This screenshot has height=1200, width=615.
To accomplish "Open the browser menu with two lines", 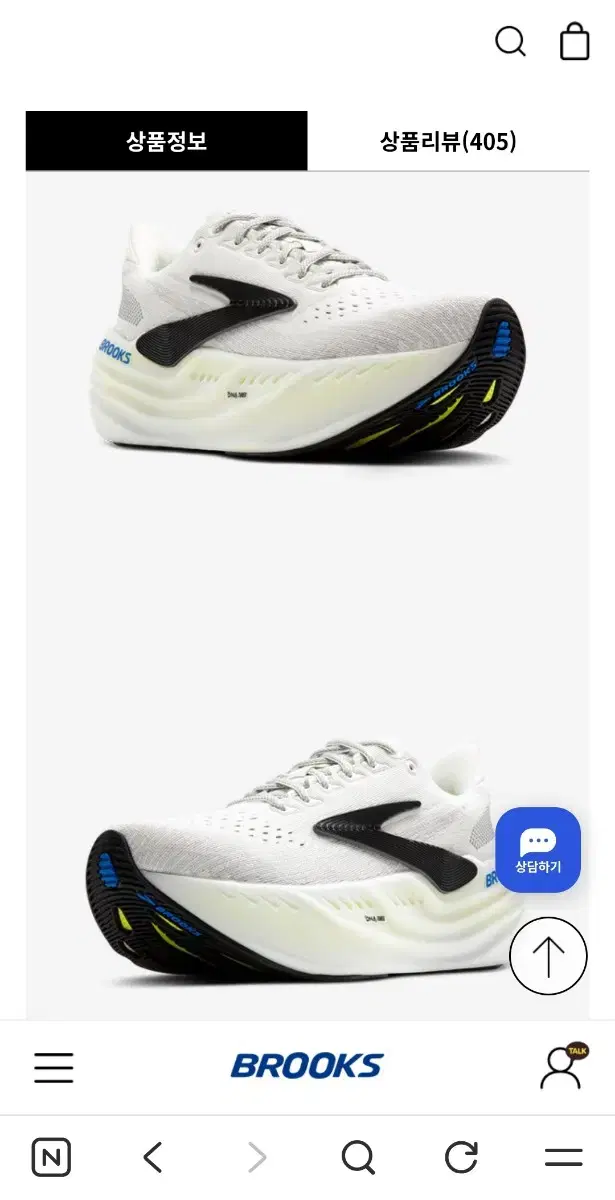I will pos(563,1158).
